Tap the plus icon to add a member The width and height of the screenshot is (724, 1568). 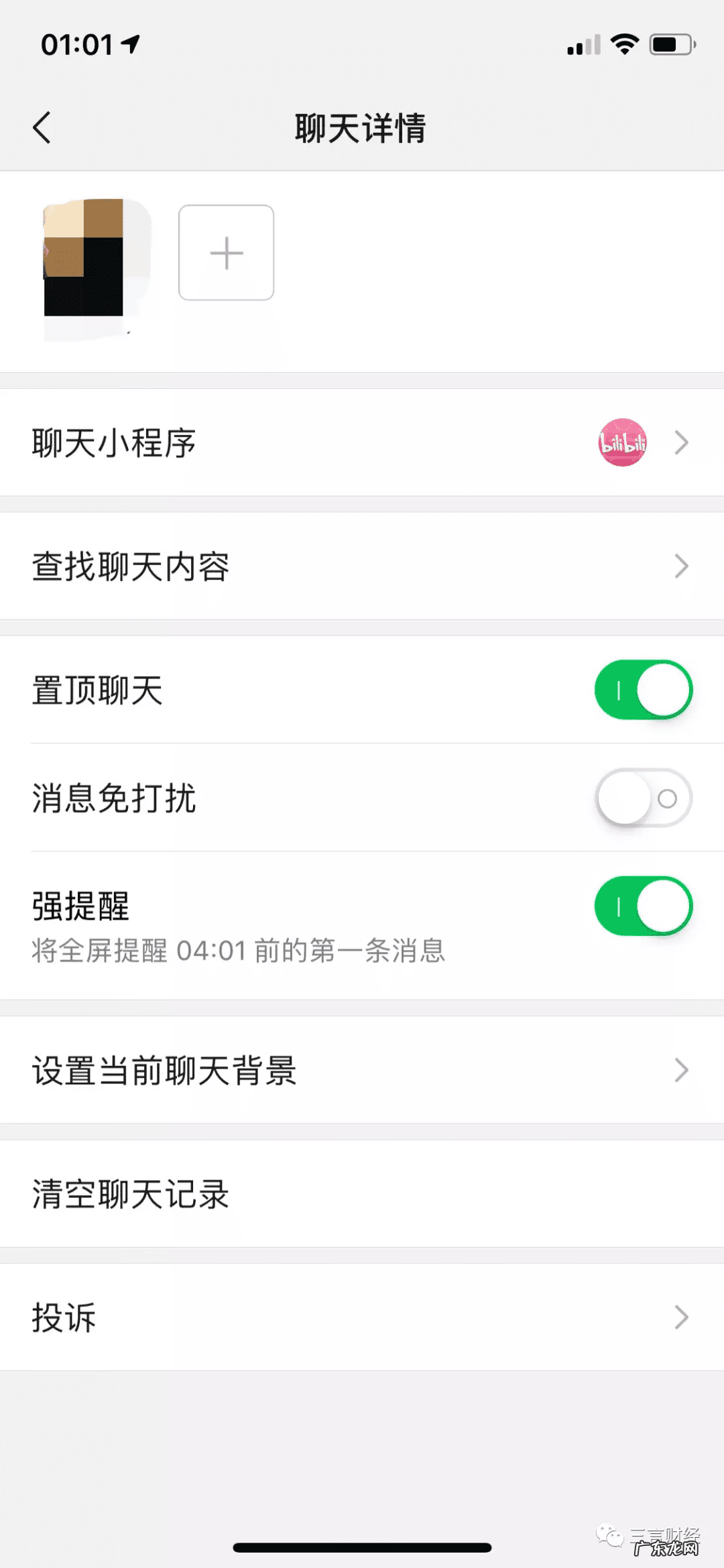click(x=226, y=253)
